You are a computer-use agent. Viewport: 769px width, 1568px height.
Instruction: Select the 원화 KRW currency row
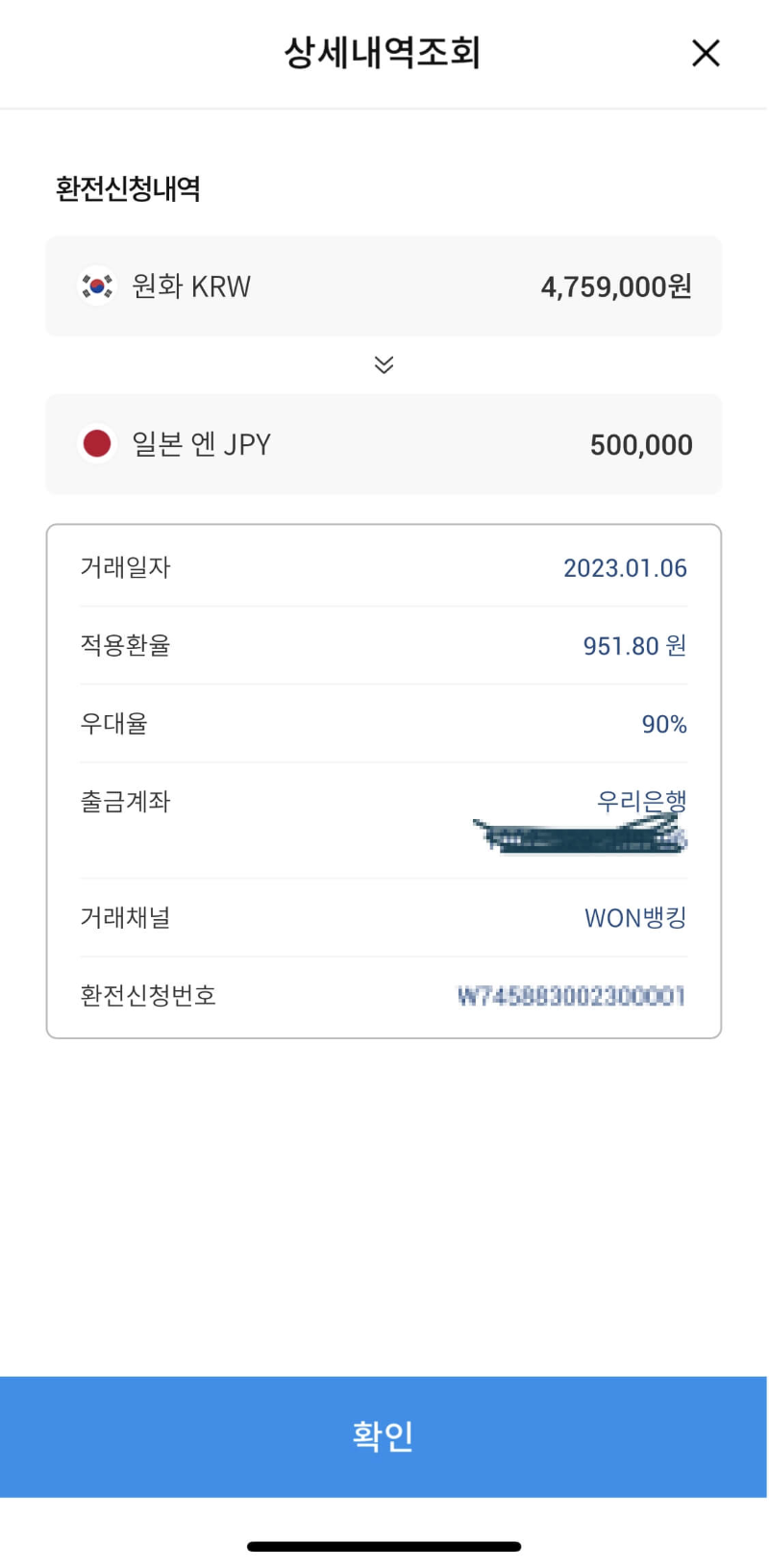coord(384,286)
